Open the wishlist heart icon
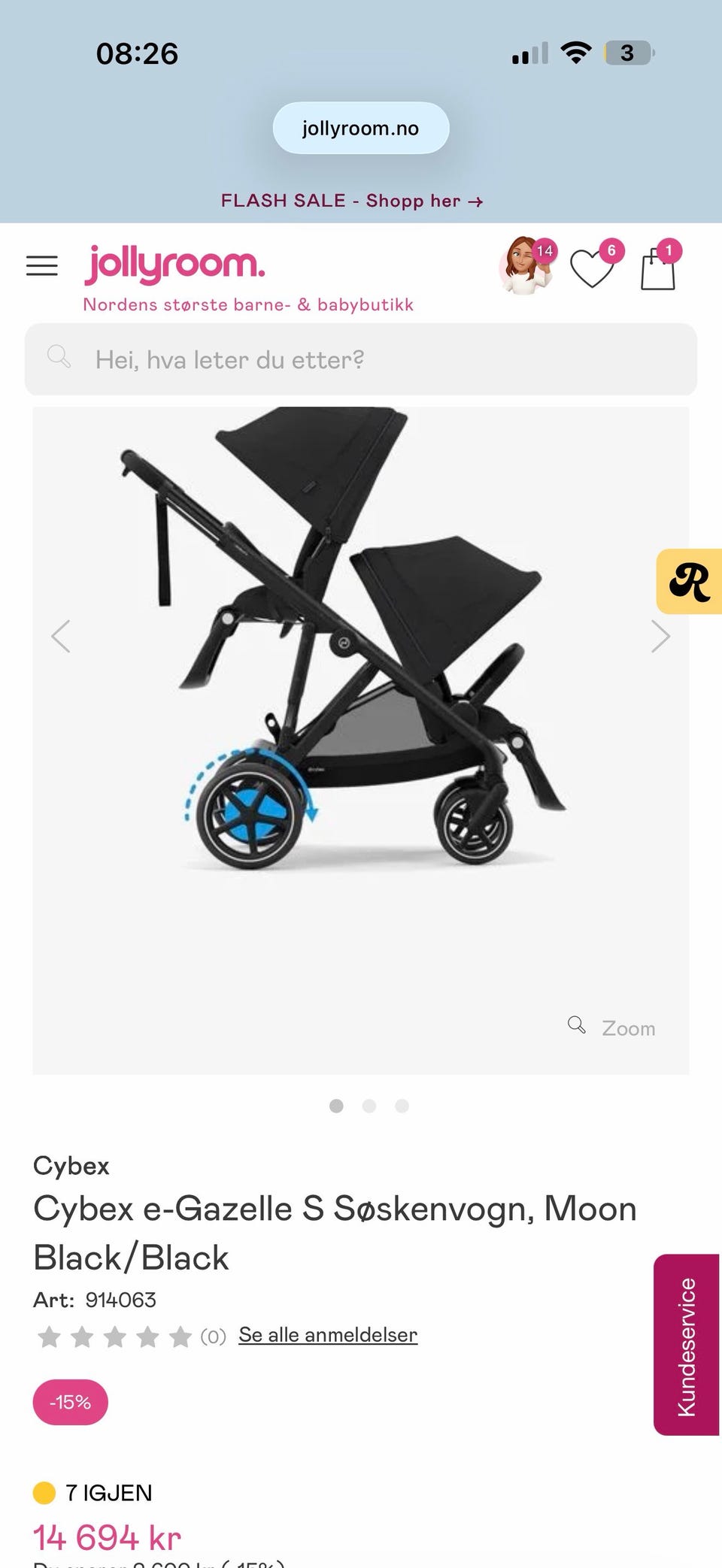 tap(593, 268)
